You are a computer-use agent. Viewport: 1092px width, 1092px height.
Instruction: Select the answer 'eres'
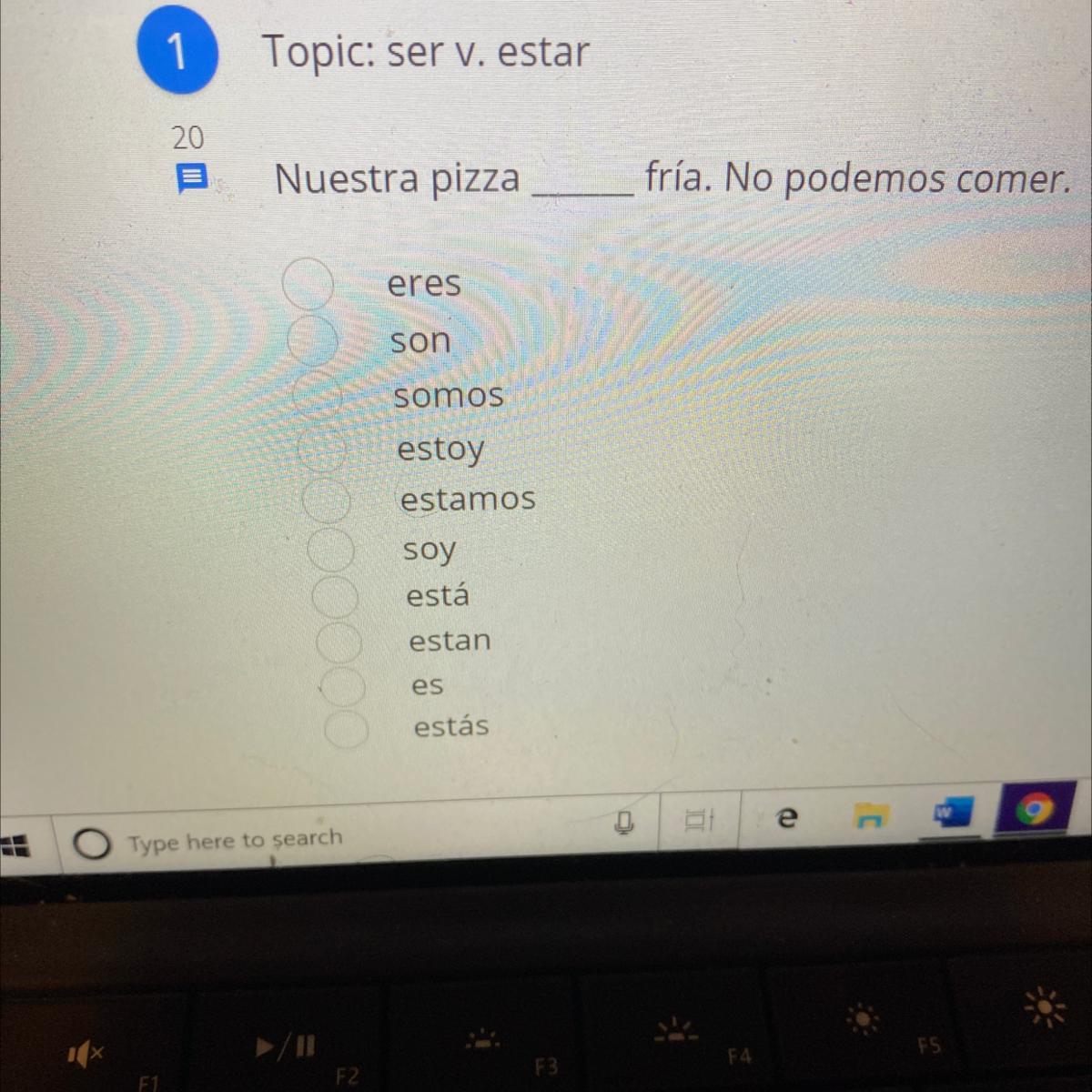[x=308, y=284]
